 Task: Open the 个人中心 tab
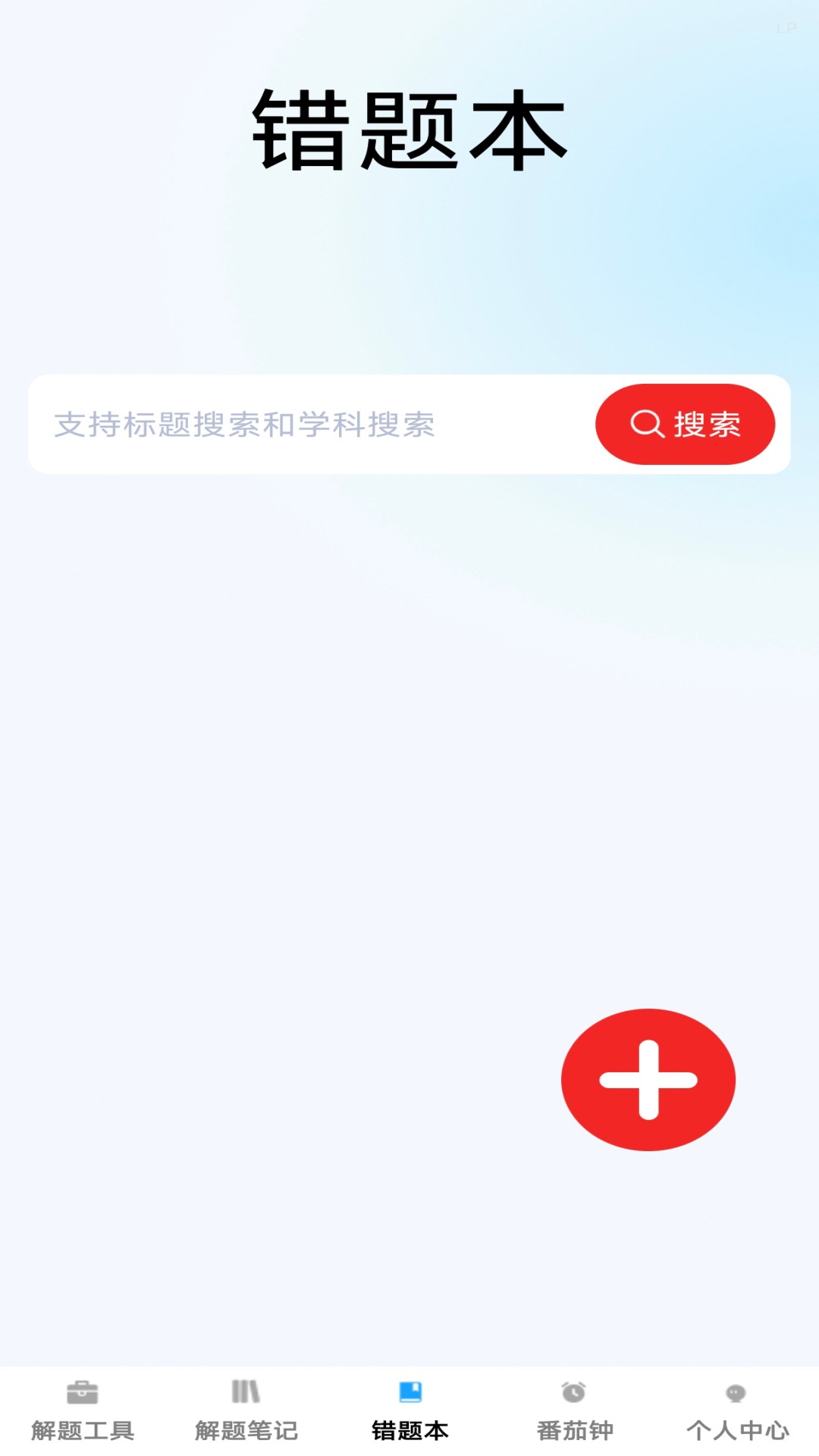pyautogui.click(x=736, y=1429)
